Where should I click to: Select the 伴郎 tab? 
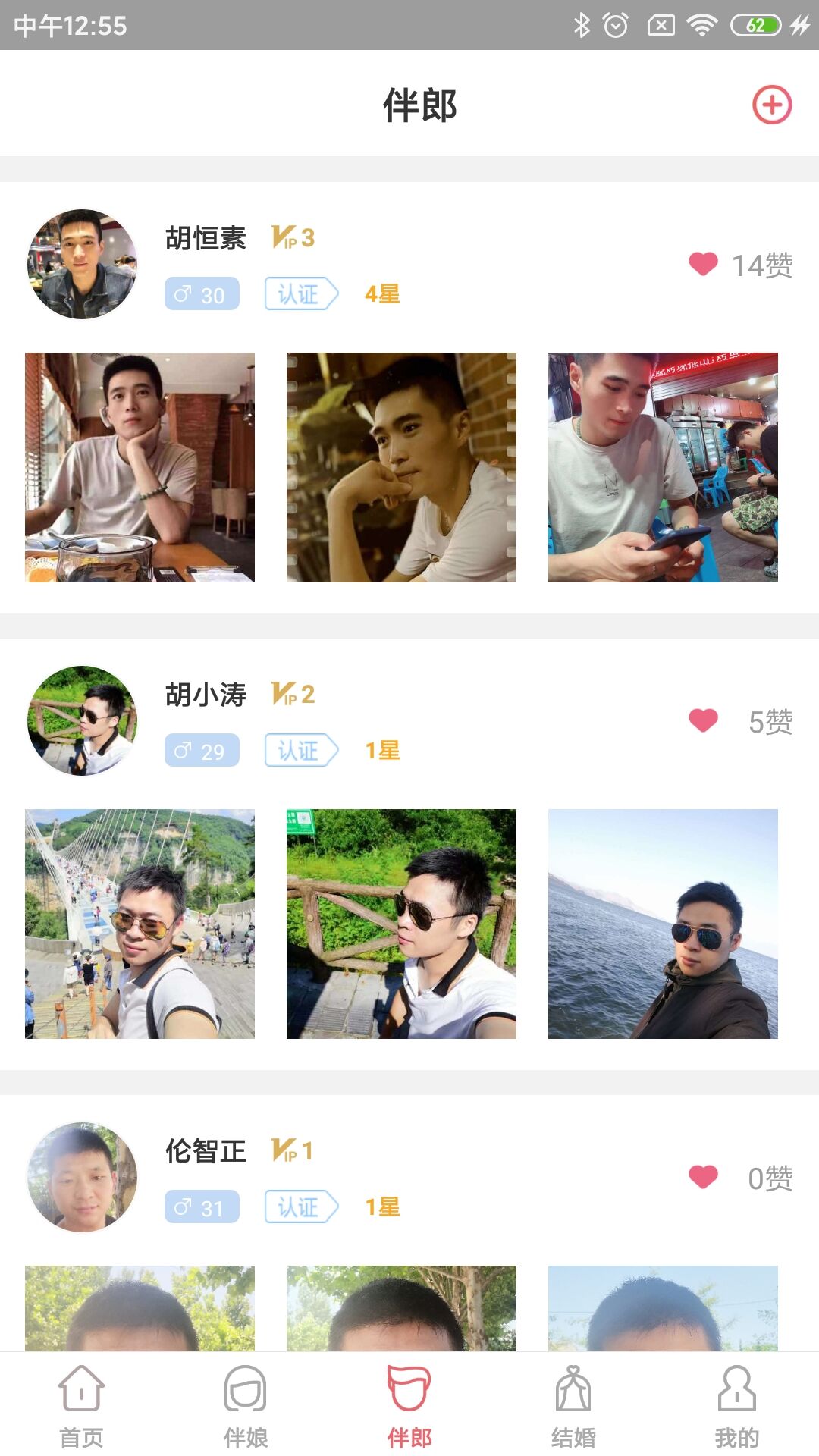pos(409,1405)
